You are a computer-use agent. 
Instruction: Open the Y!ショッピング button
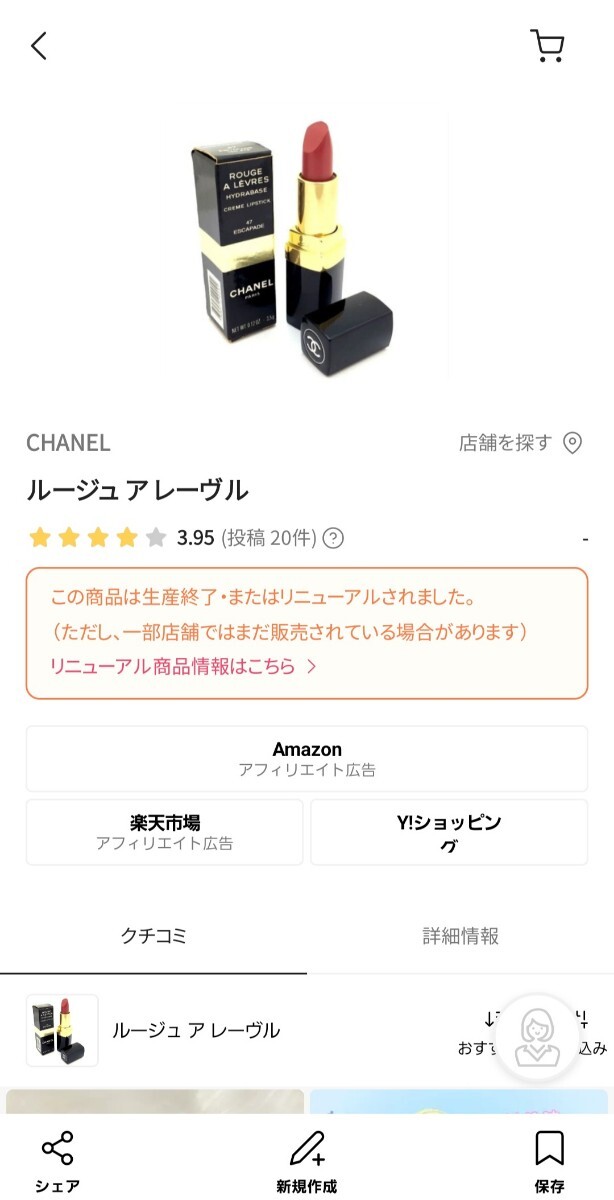coord(449,832)
